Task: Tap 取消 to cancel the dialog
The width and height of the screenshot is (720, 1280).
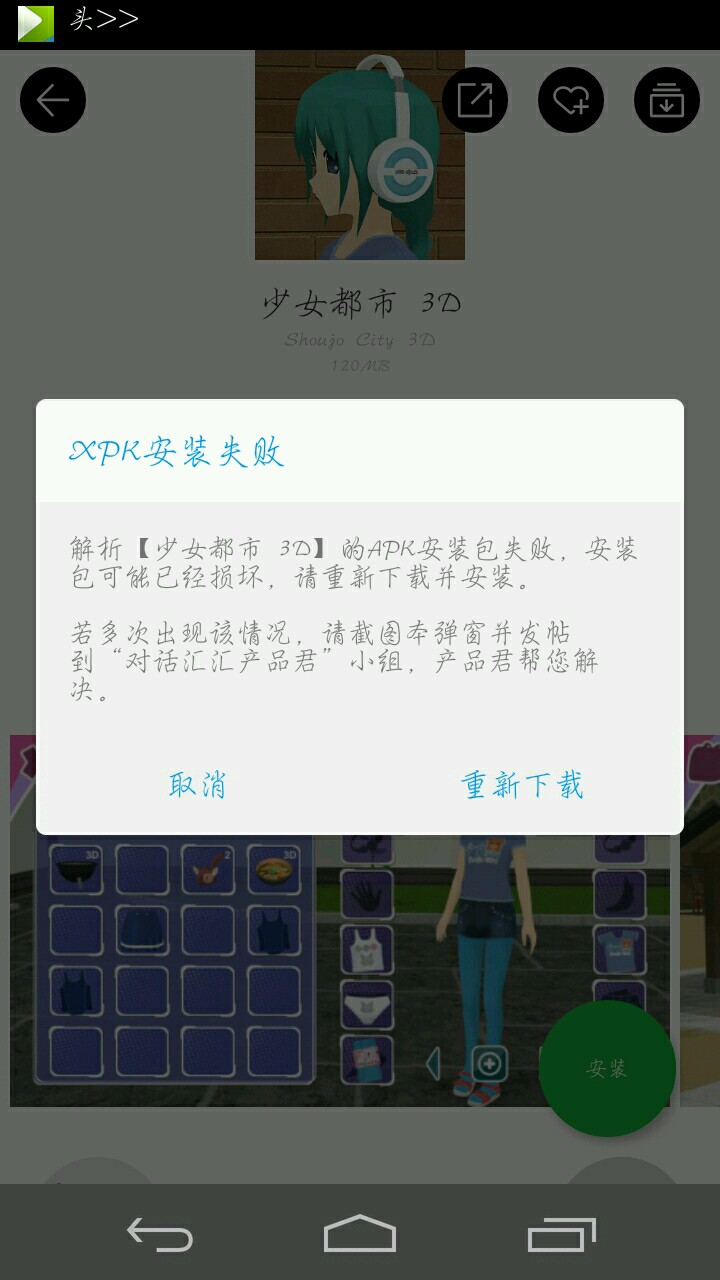Action: click(x=198, y=785)
